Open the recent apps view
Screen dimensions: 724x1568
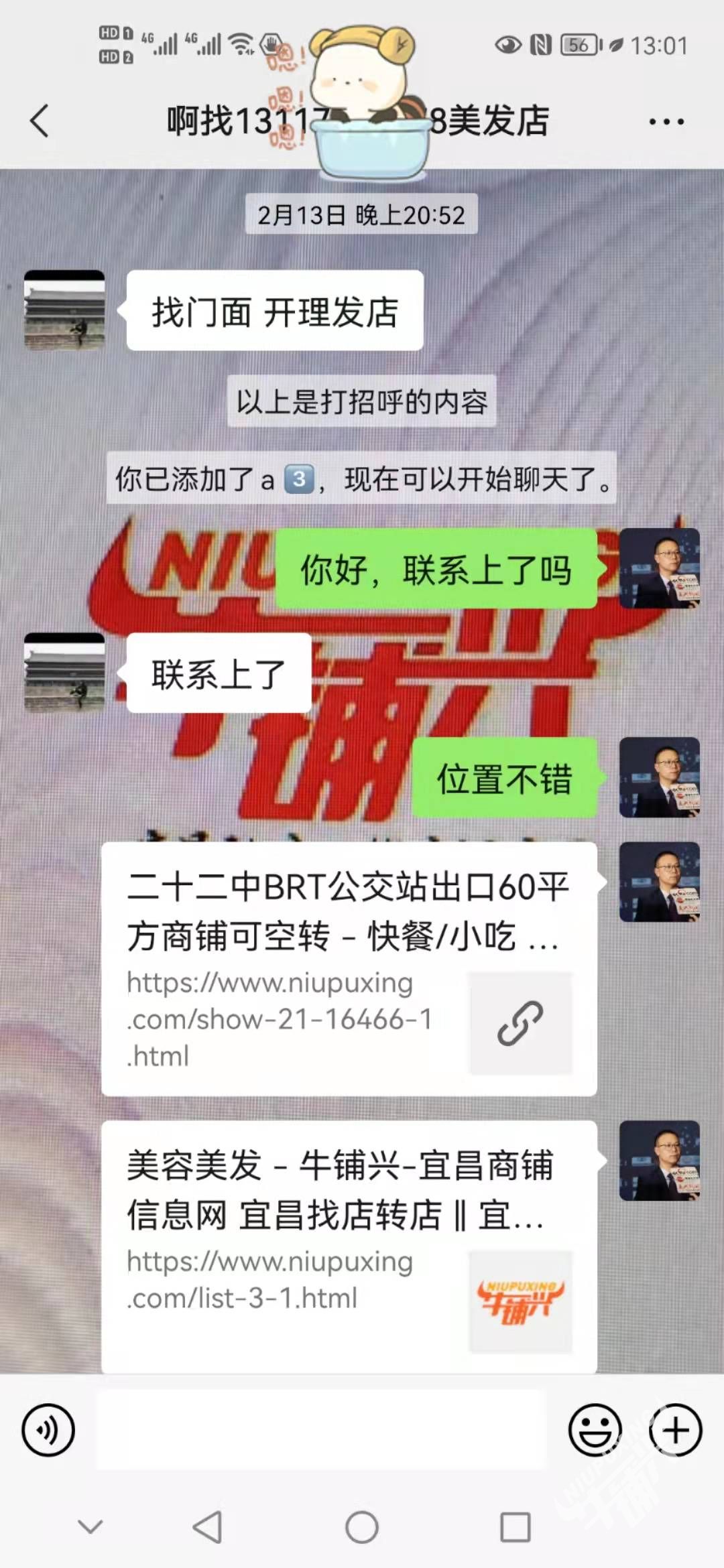point(516,1528)
